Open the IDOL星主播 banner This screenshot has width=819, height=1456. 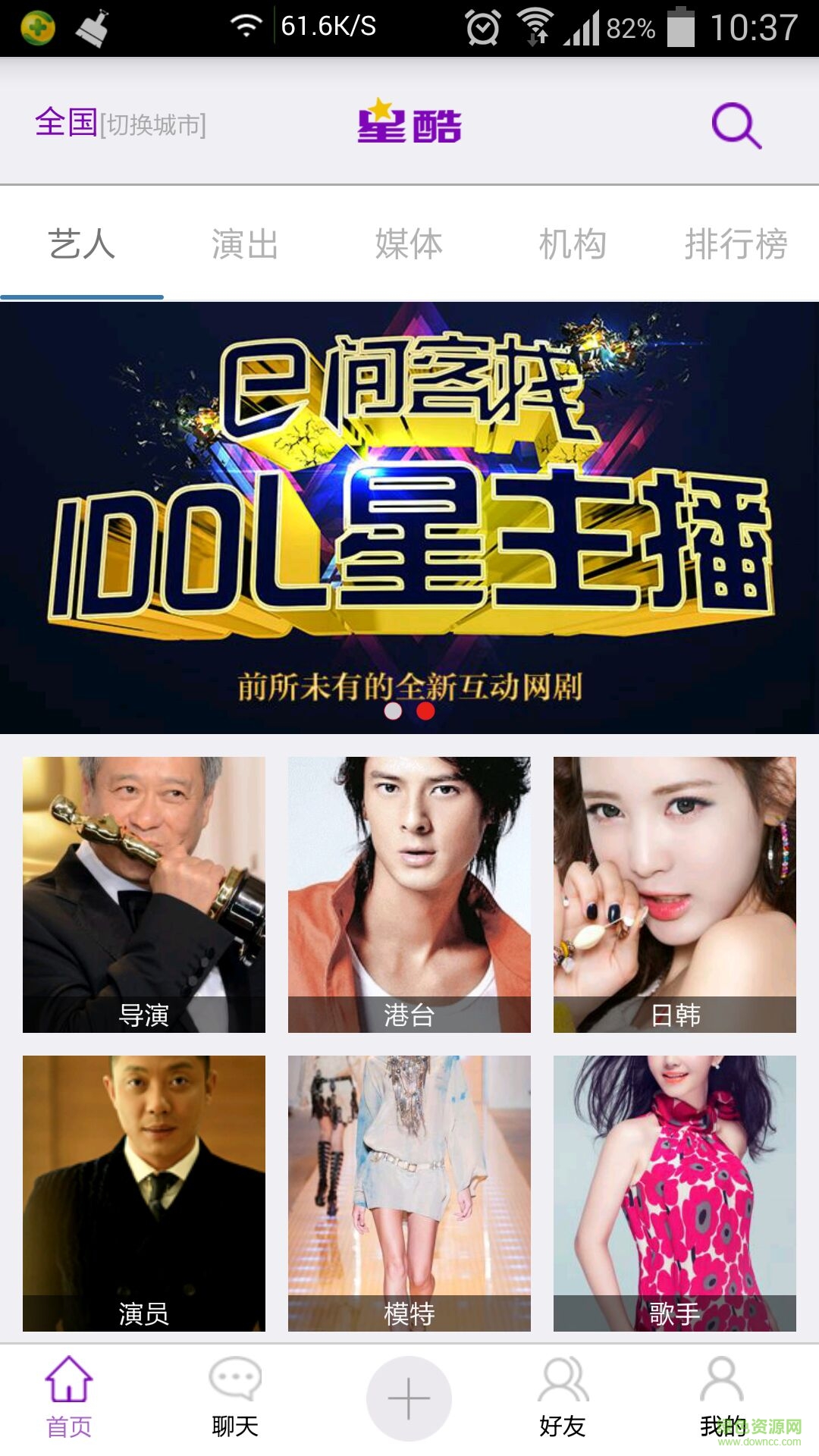click(x=409, y=517)
